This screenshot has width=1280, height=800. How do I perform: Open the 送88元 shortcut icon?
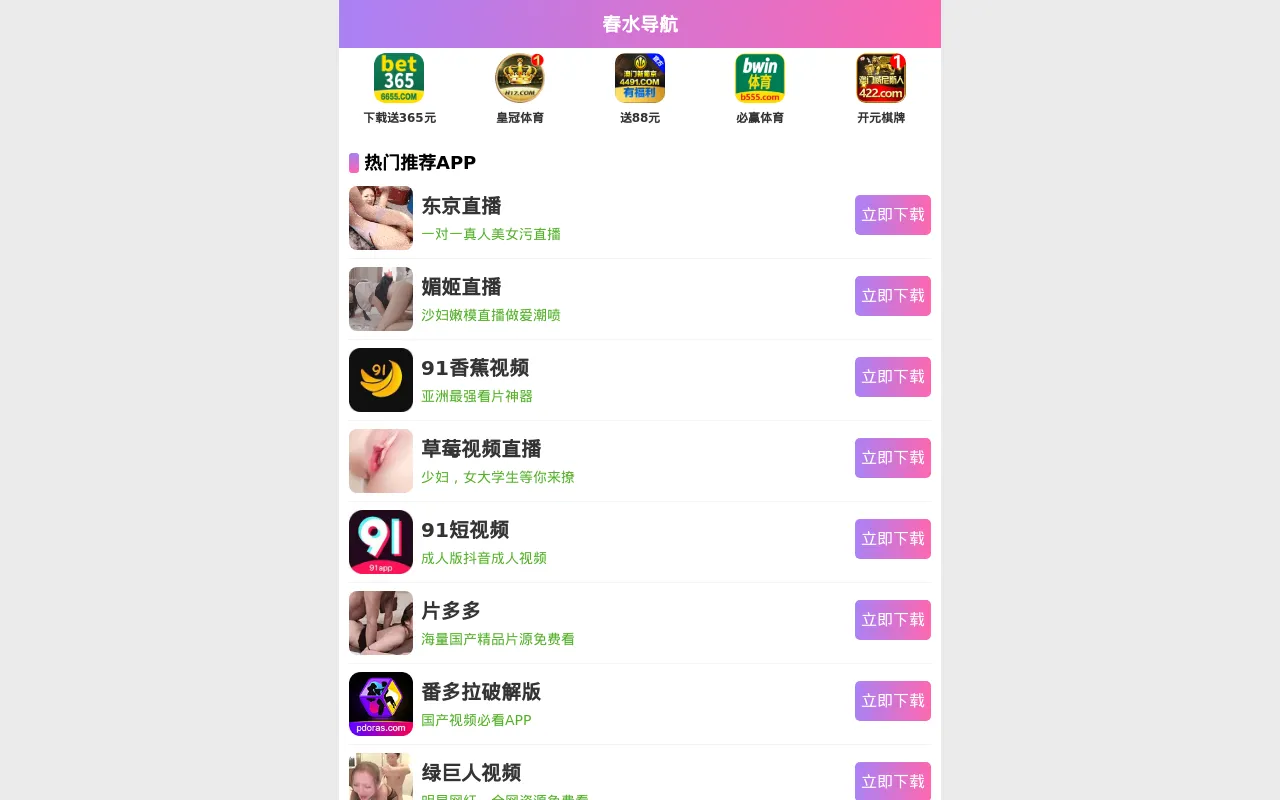pyautogui.click(x=640, y=79)
